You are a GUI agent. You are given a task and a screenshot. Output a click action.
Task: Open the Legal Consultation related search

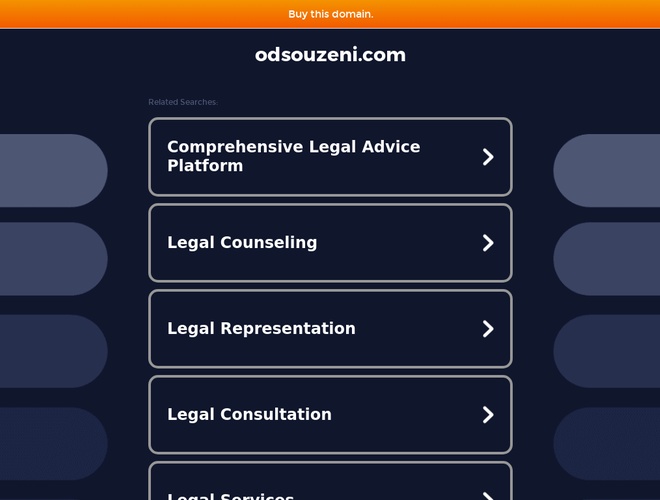pyautogui.click(x=330, y=415)
